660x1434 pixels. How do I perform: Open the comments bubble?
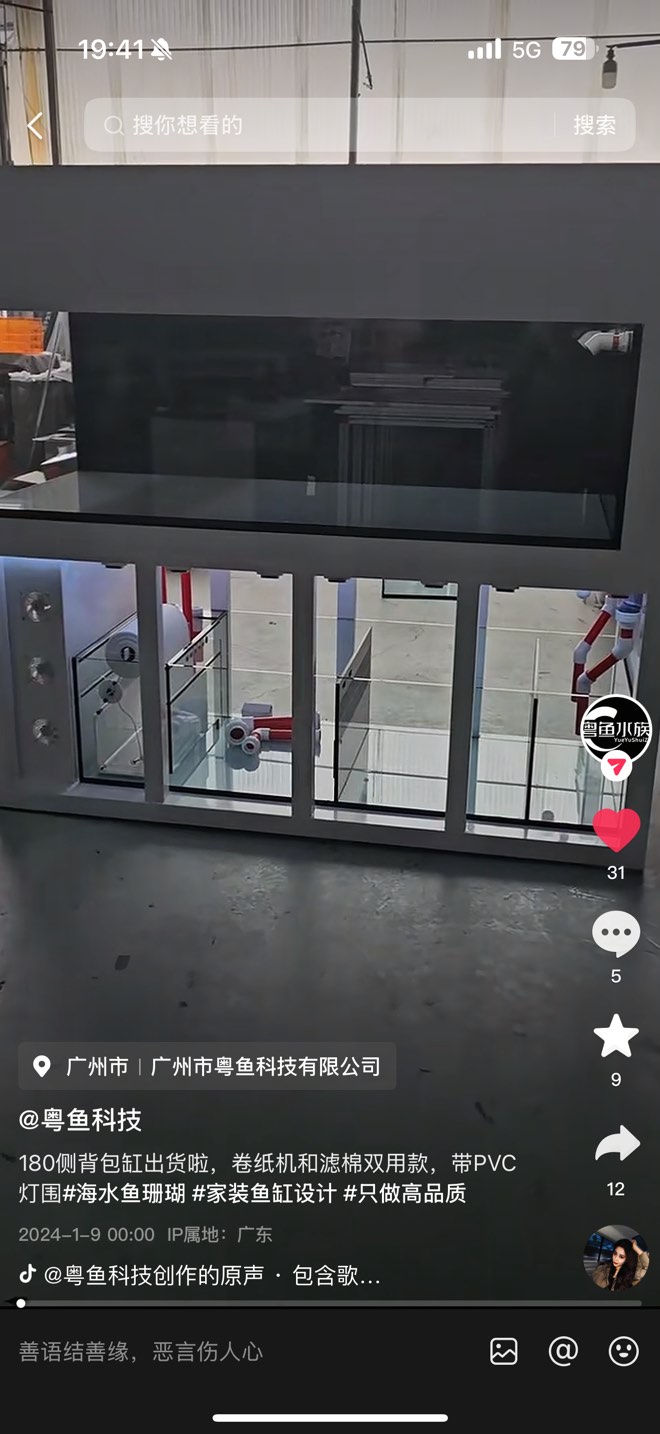(616, 933)
